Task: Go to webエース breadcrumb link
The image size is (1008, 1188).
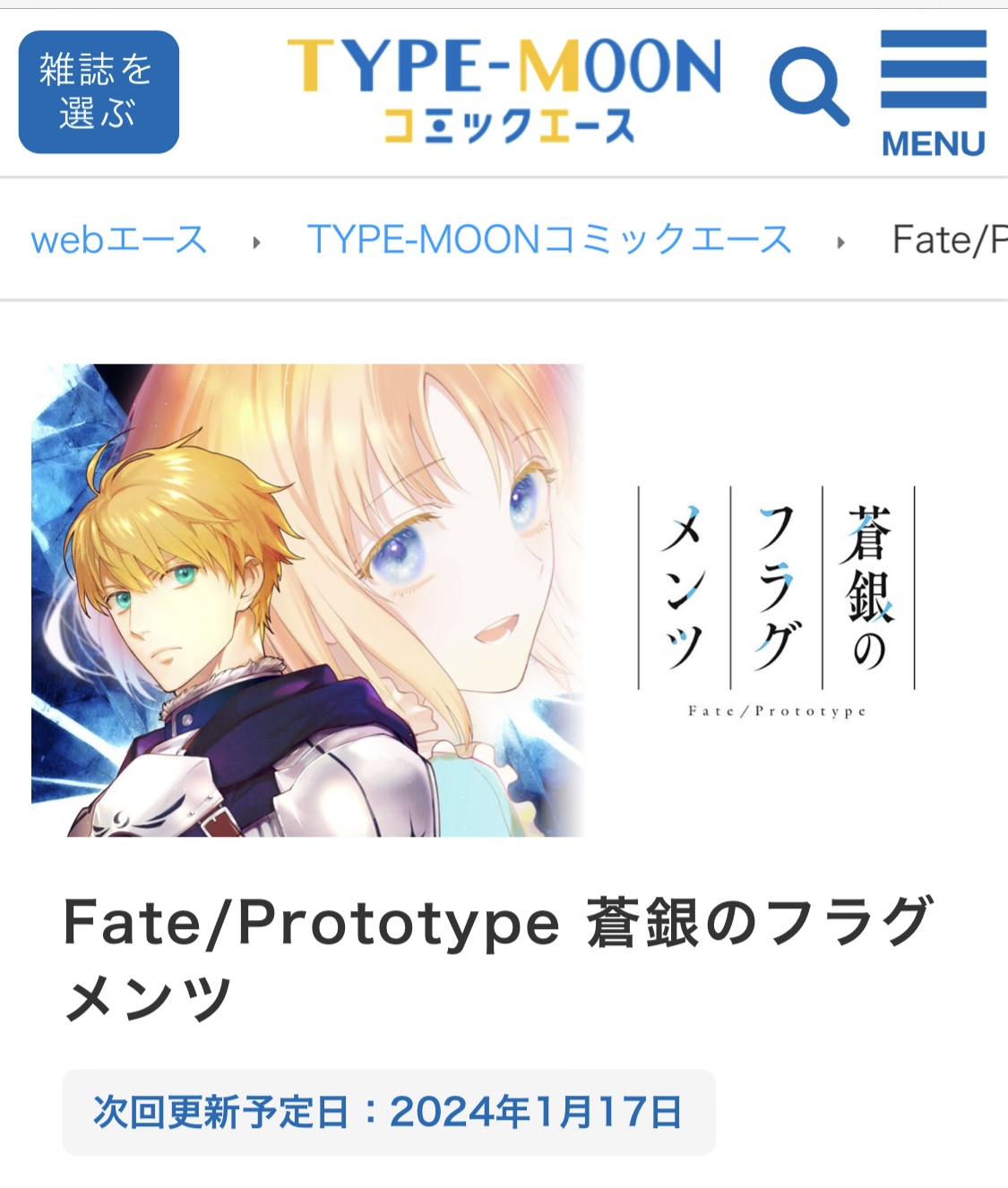Action: [119, 240]
